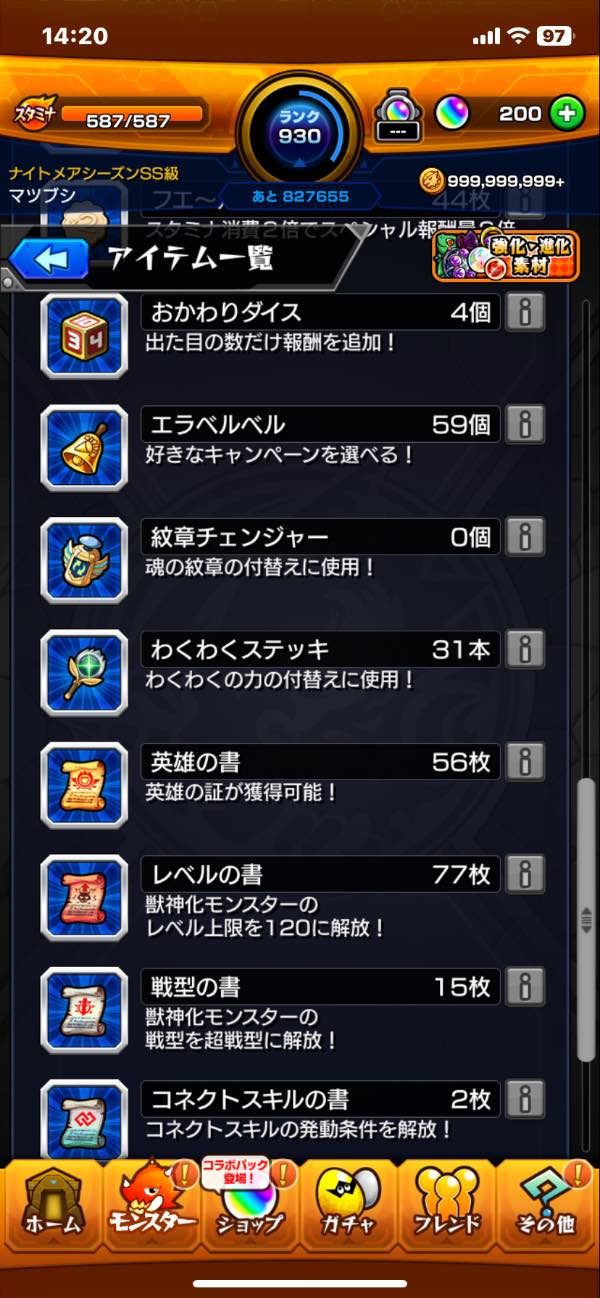Show info for 紋章チェンジャー

click(x=525, y=537)
